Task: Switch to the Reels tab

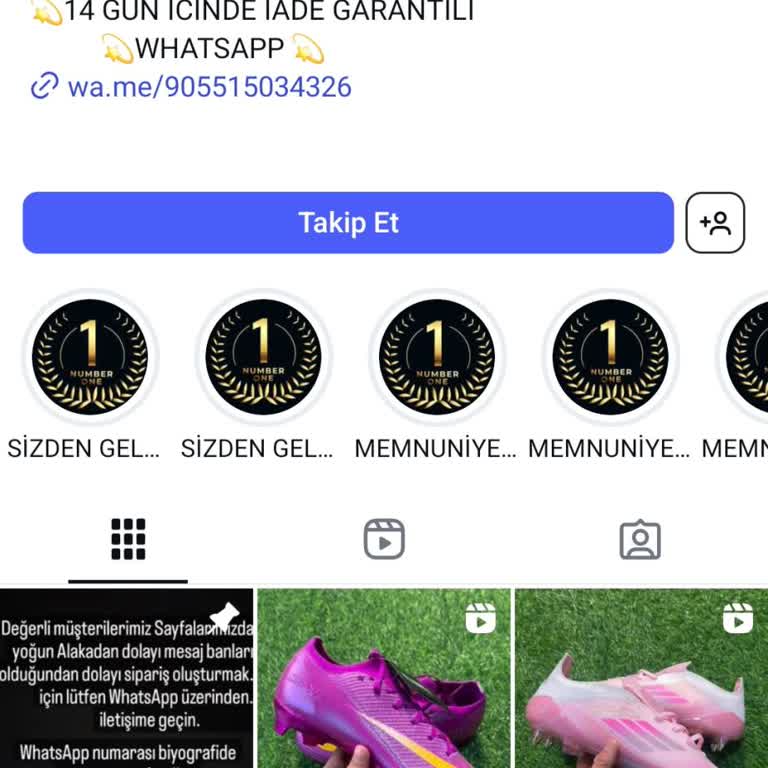Action: pos(384,540)
